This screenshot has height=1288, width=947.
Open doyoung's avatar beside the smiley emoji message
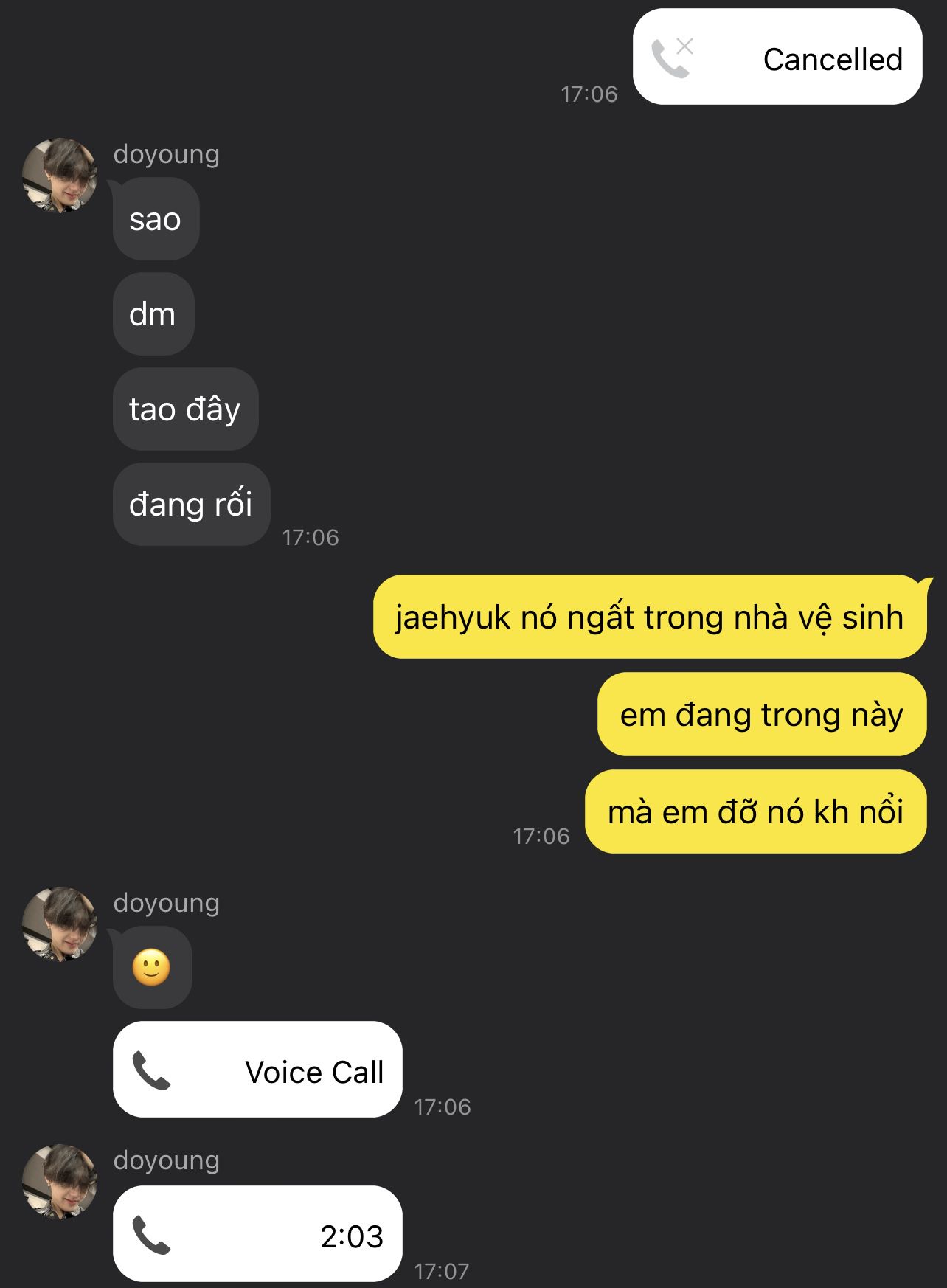60,924
